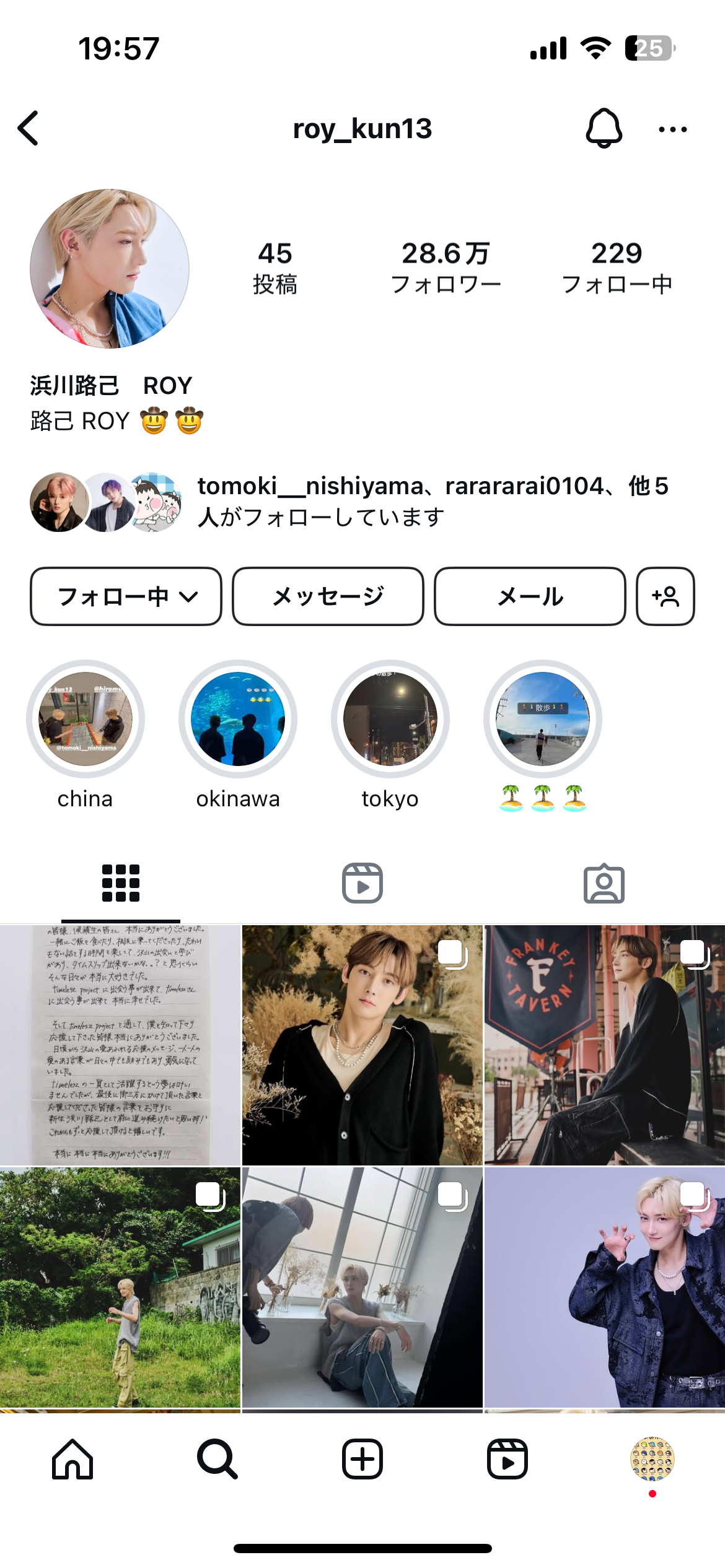This screenshot has height=1568, width=725.
Task: Open the china story highlight
Action: point(86,719)
